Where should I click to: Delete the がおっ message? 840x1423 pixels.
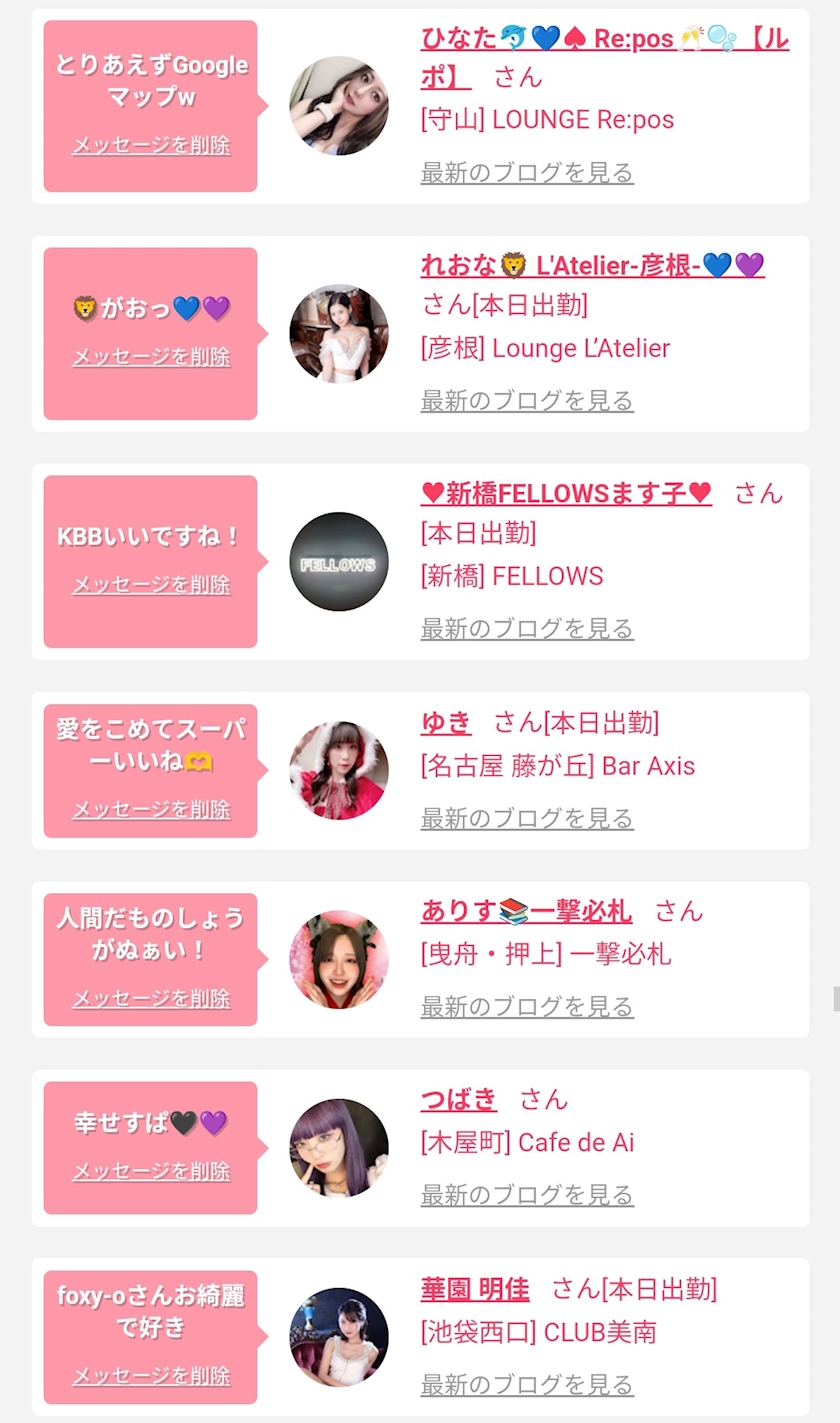(151, 357)
